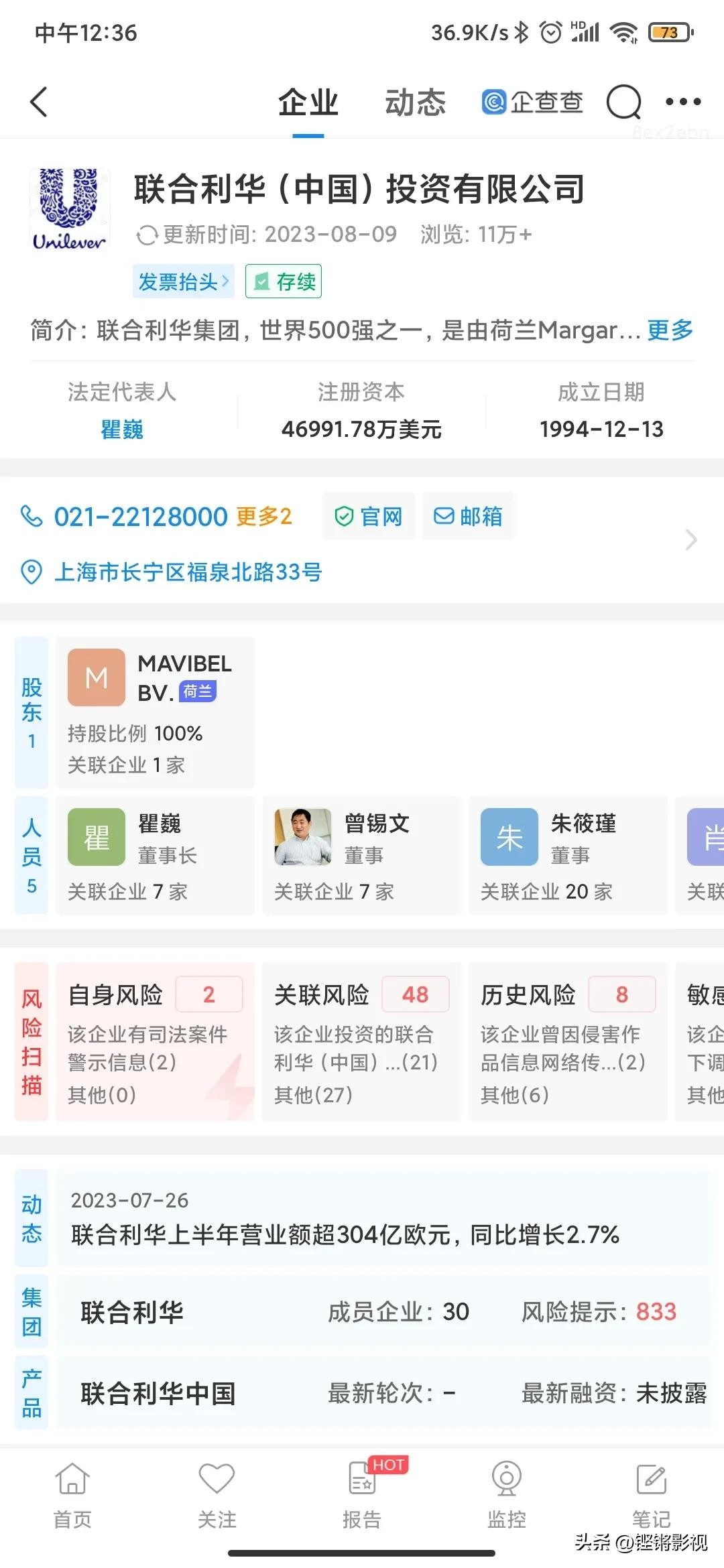Open the 官网 official website button
Viewport: 724px width, 1568px height.
(x=369, y=517)
